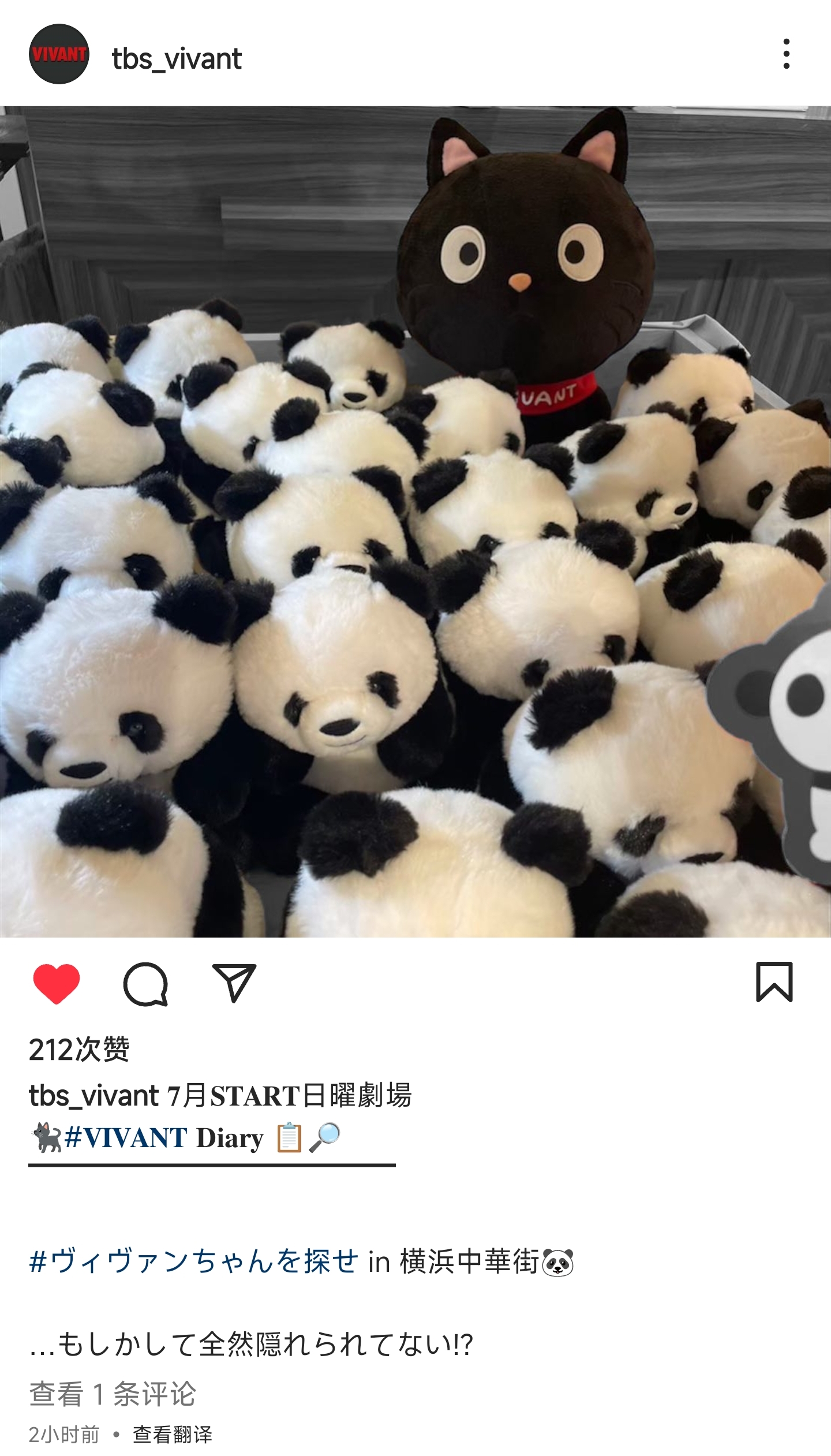Screen dimensions: 831x1456
Task: Open the panda plush photo
Action: click(x=415, y=521)
